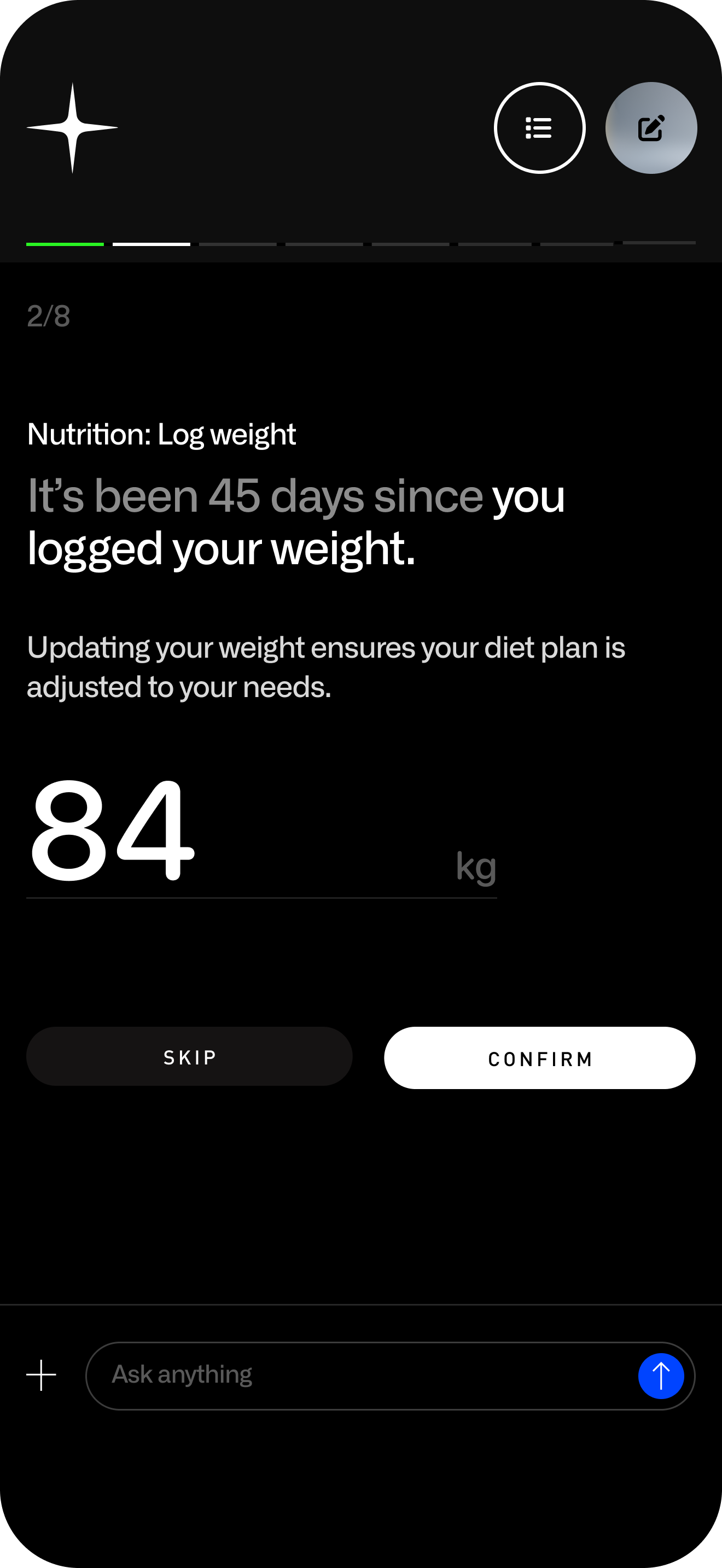Screen dimensions: 722x1568
Task: Select the list icon inside the circle outline
Action: point(539,127)
